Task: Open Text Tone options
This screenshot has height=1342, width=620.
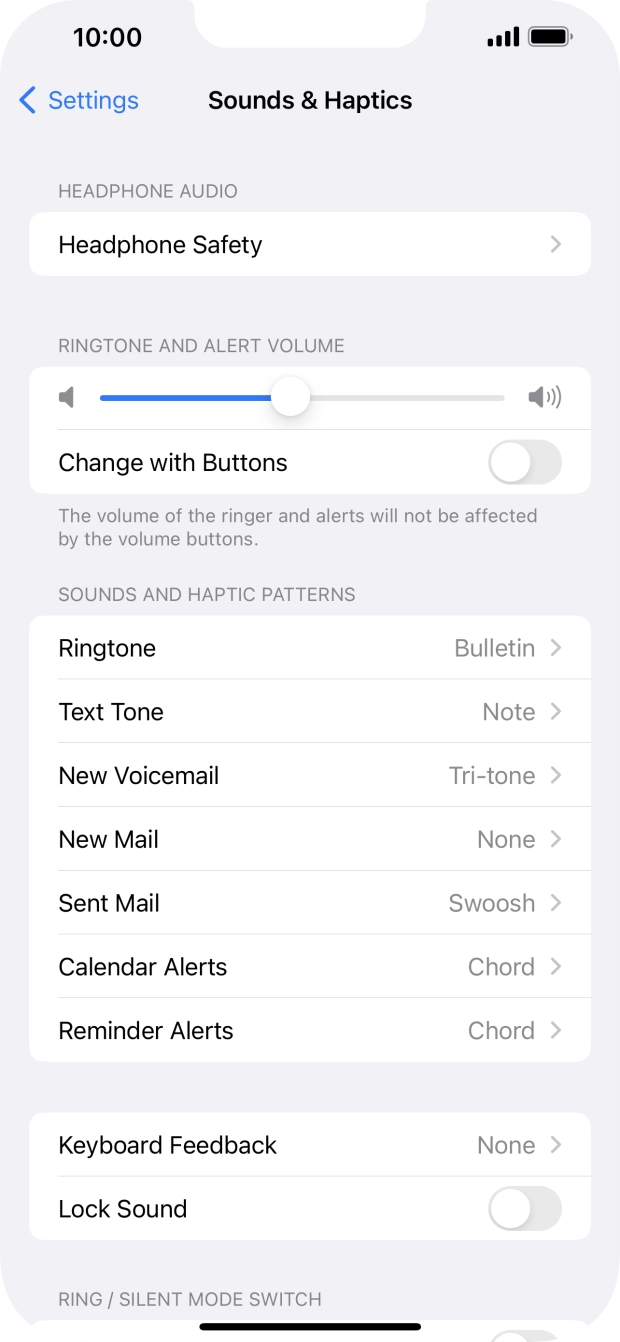Action: [309, 712]
